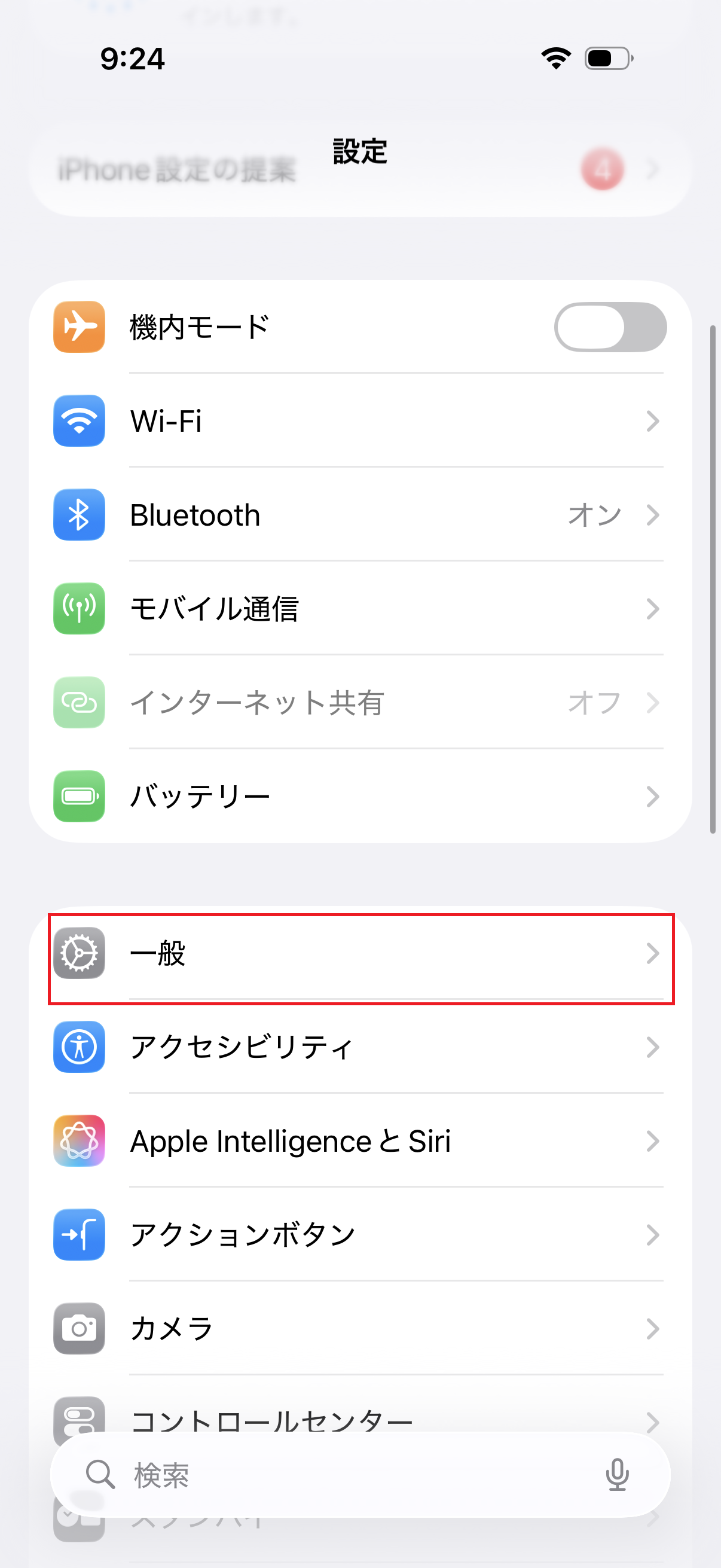This screenshot has width=721, height=1568.
Task: Tap the Apple Intelligence と Siri icon
Action: [79, 1141]
